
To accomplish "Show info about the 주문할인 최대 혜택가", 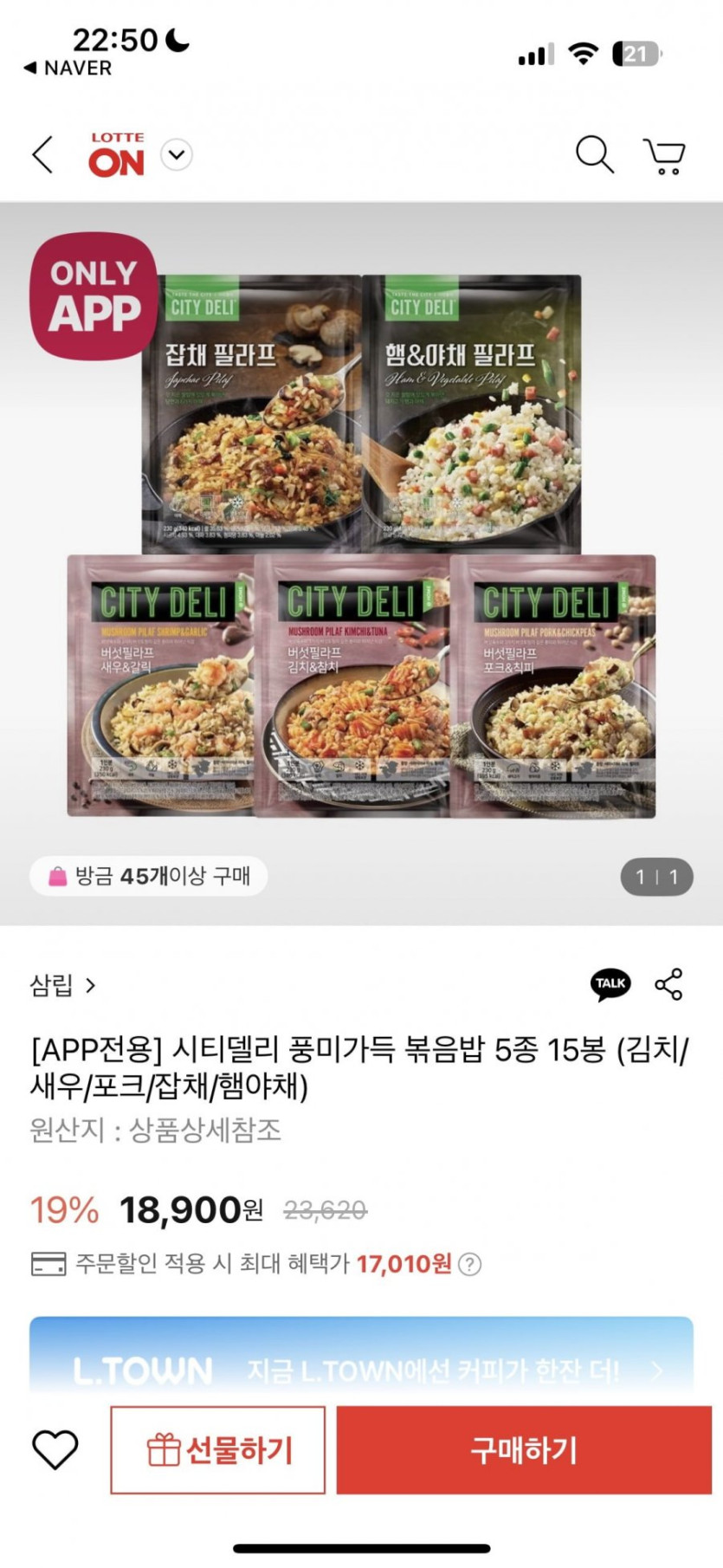I will tap(469, 1264).
